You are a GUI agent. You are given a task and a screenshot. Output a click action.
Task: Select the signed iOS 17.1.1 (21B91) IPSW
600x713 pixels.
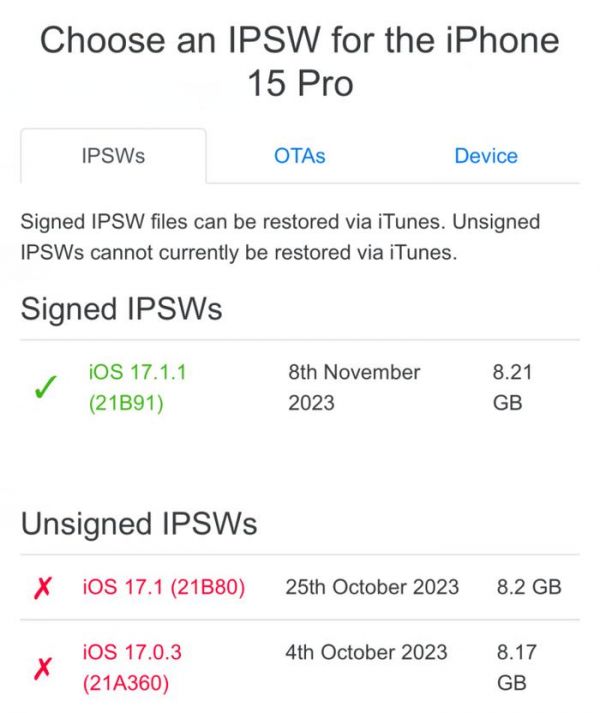(x=138, y=388)
